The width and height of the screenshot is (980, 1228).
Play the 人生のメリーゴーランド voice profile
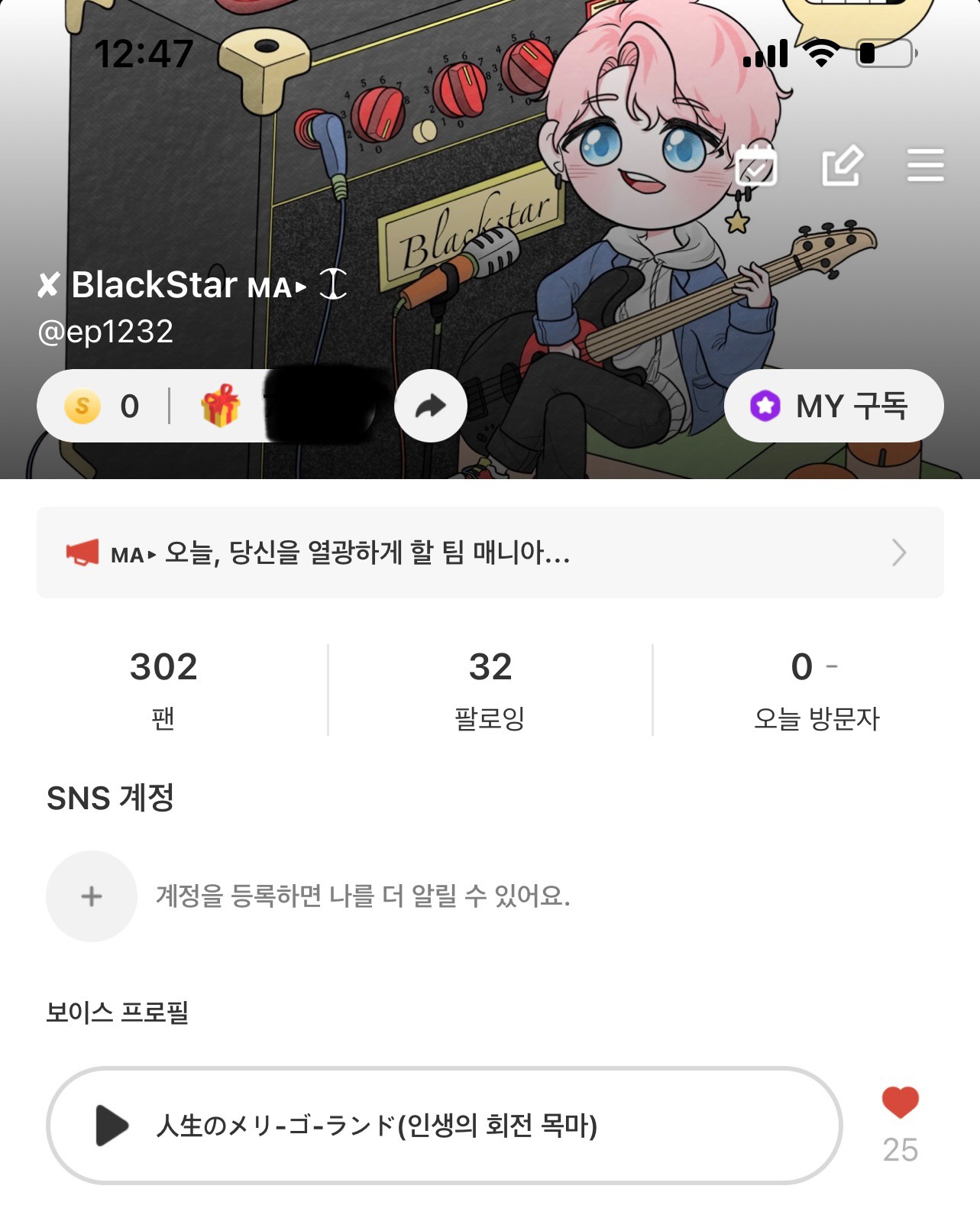[x=113, y=1126]
